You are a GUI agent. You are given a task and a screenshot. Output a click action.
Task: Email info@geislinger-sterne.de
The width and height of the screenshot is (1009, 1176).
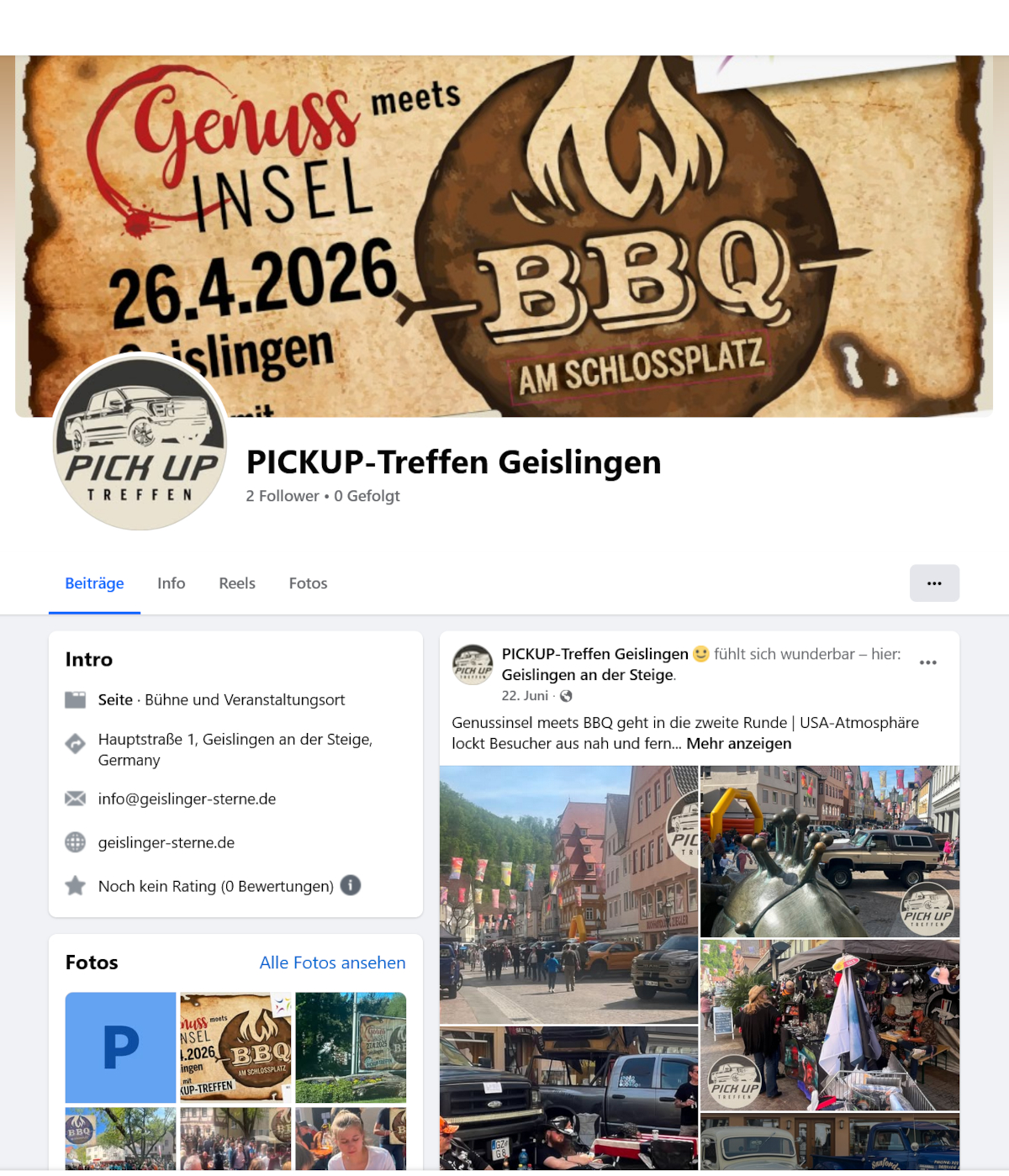(187, 799)
